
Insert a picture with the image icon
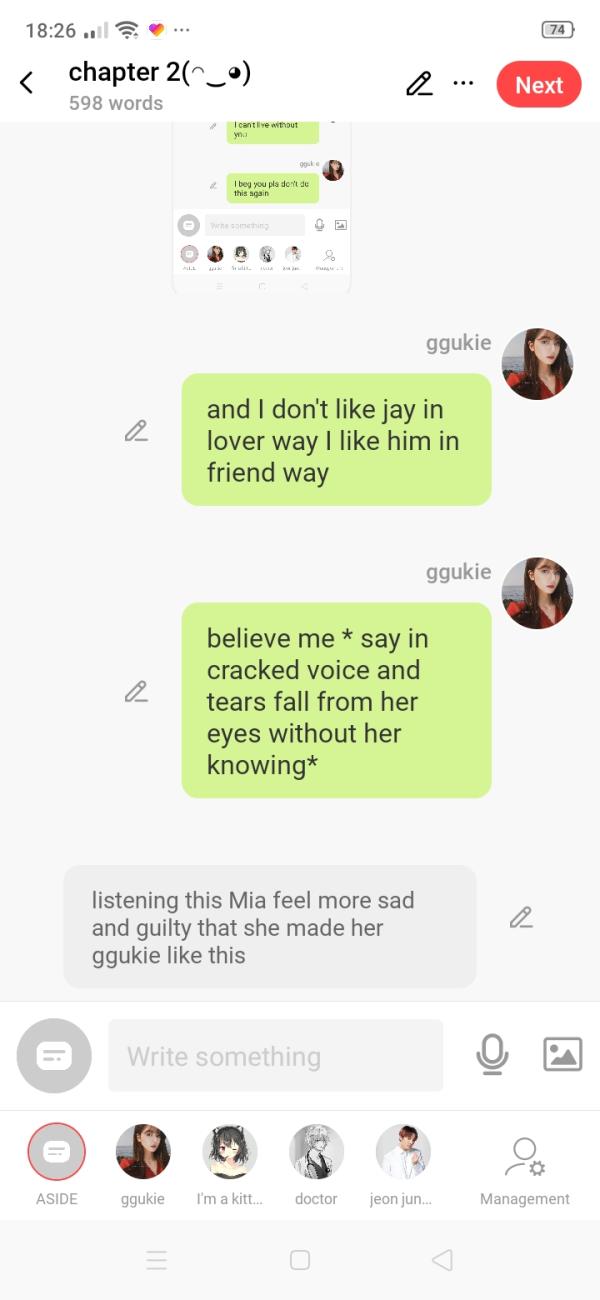point(562,1055)
